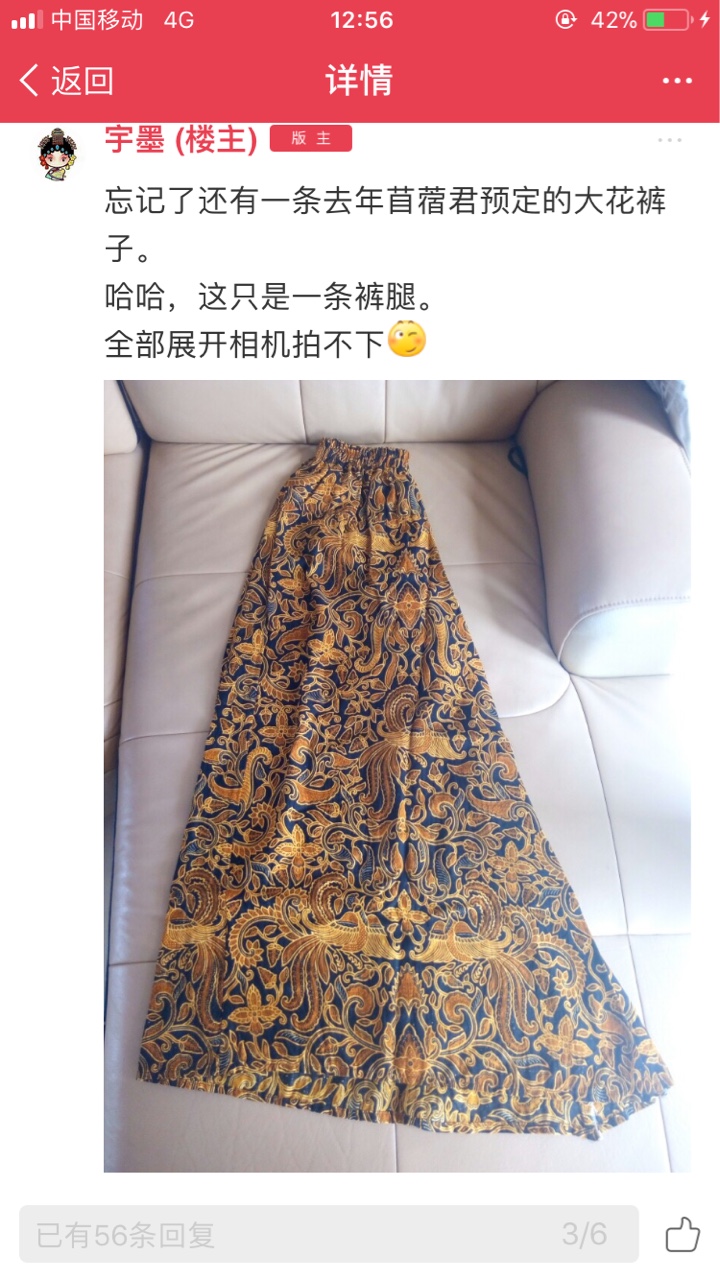
Task: Open the top bar overflow menu
Action: coord(677,81)
